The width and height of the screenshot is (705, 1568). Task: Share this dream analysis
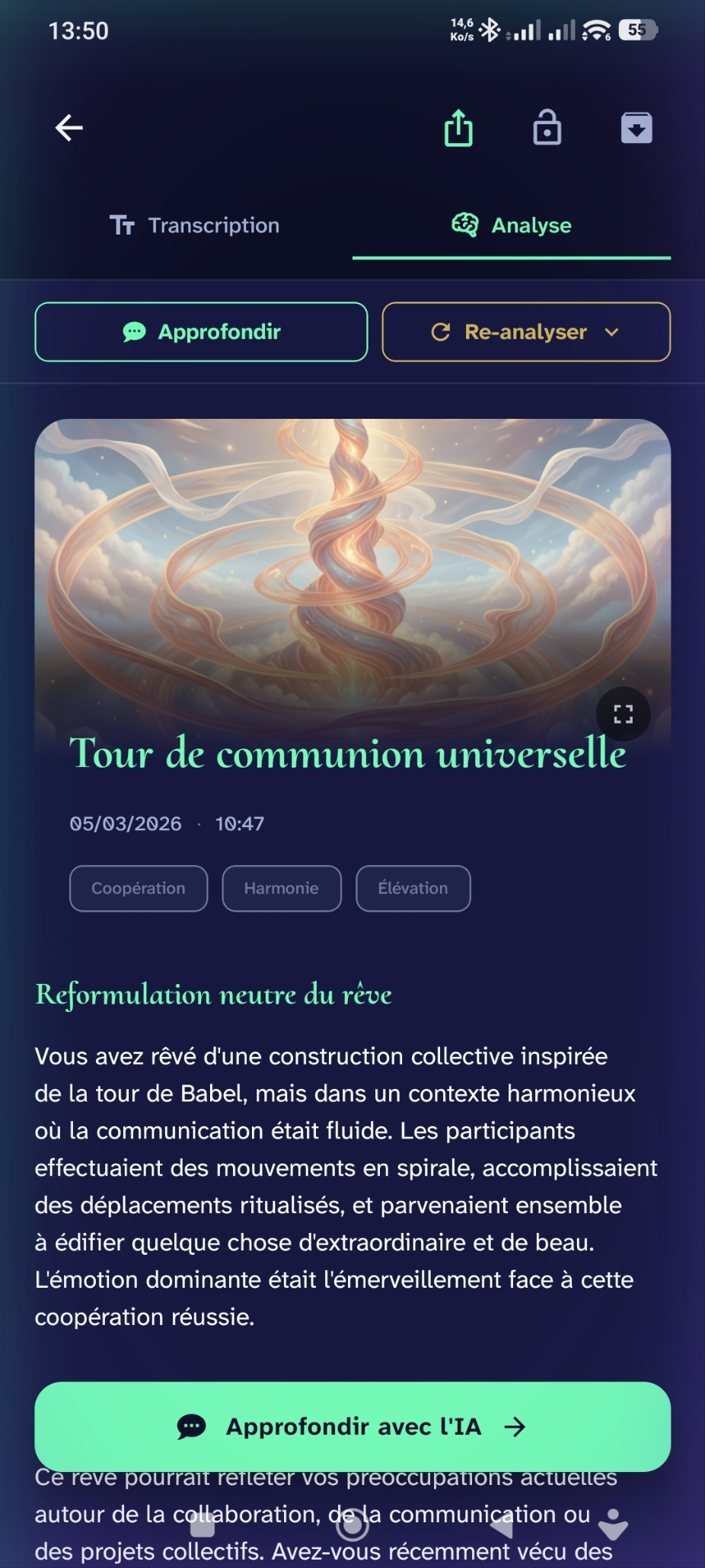(458, 128)
